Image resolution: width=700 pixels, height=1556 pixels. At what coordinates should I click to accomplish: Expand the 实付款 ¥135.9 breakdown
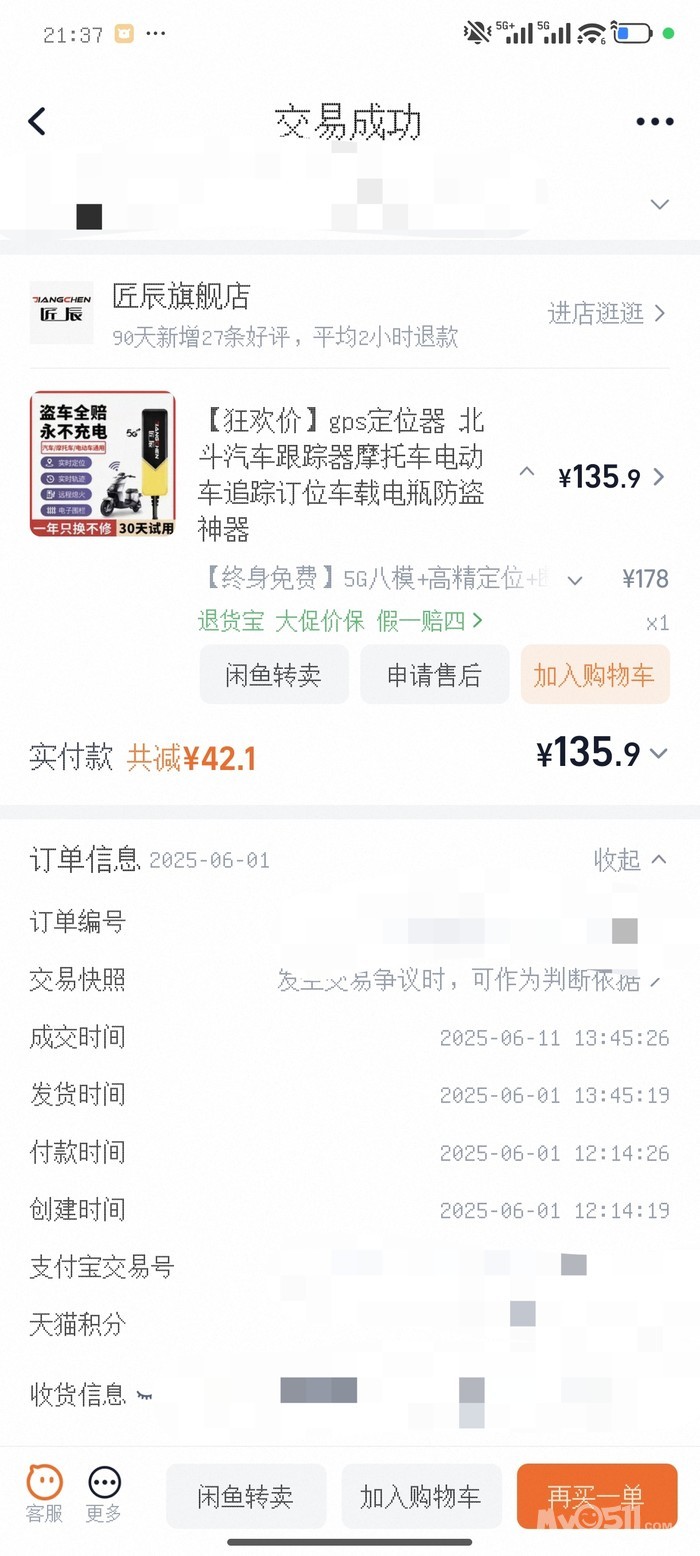click(x=658, y=754)
